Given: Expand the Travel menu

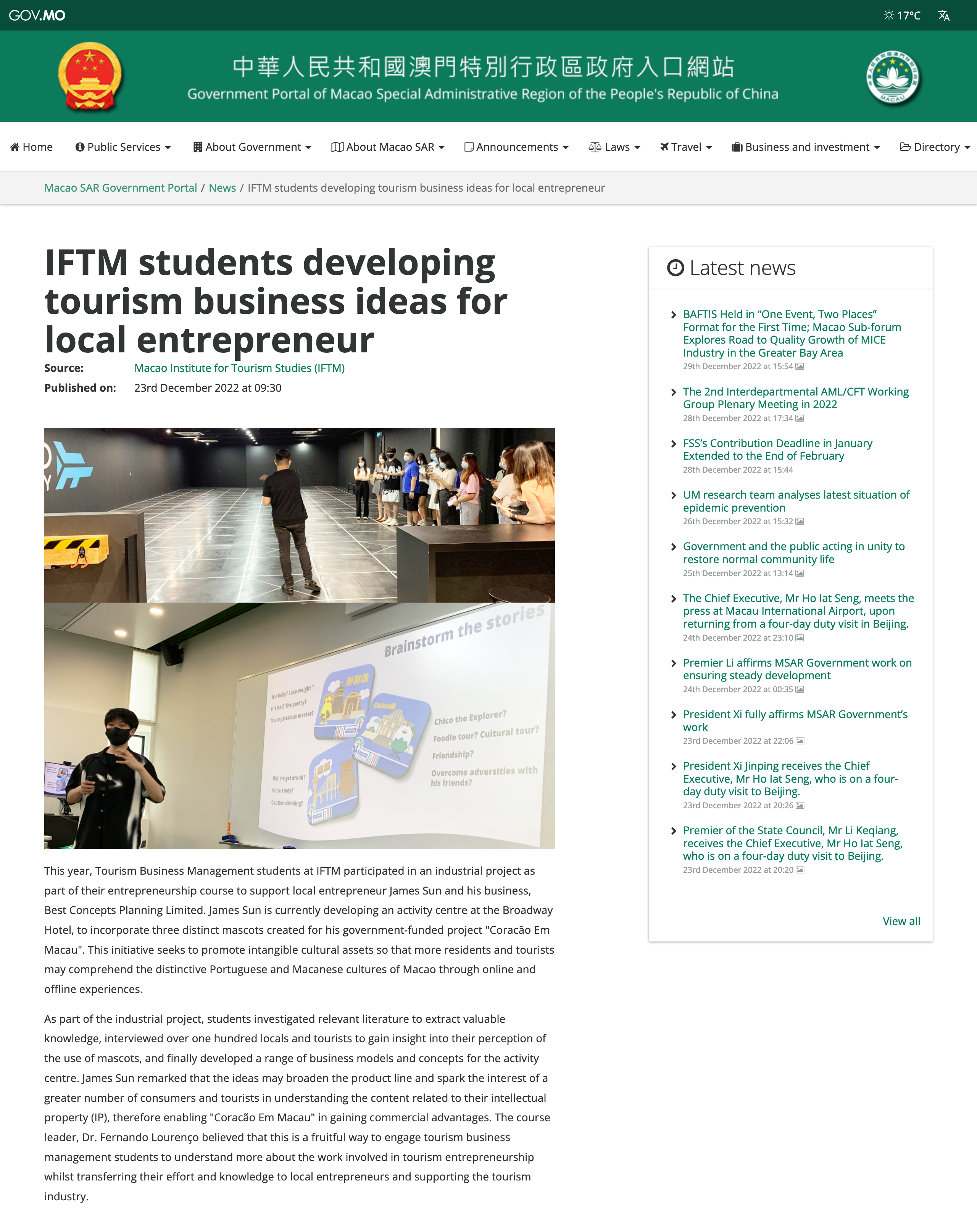Looking at the screenshot, I should (x=685, y=147).
